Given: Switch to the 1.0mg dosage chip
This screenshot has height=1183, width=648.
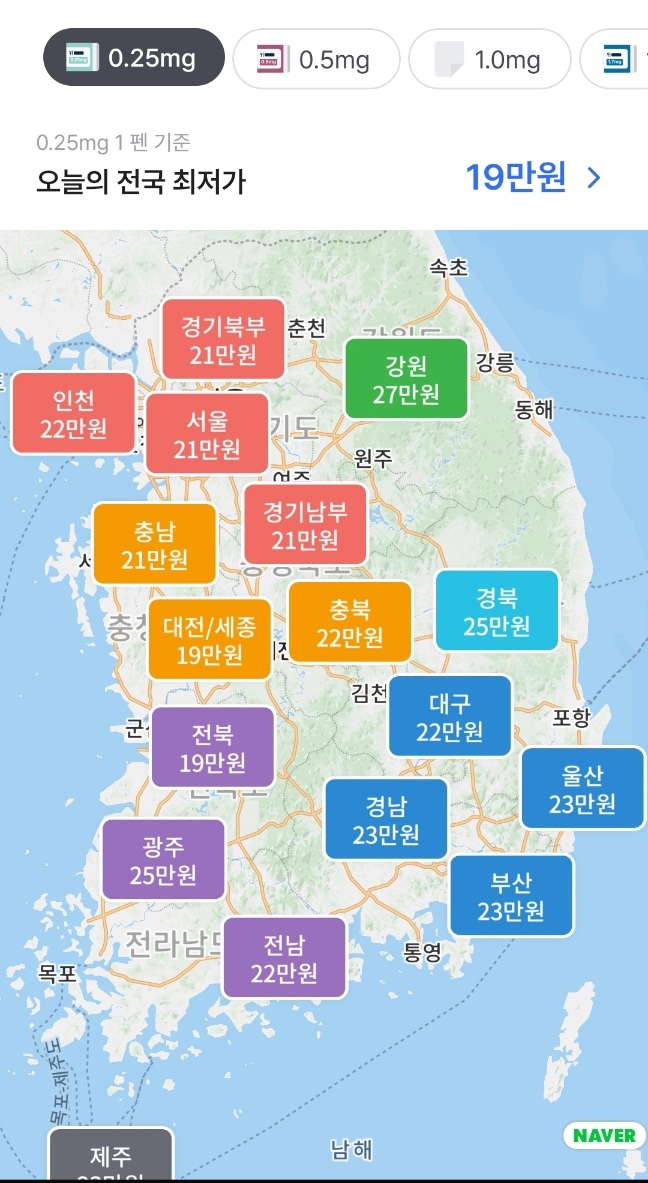Looking at the screenshot, I should pos(489,59).
